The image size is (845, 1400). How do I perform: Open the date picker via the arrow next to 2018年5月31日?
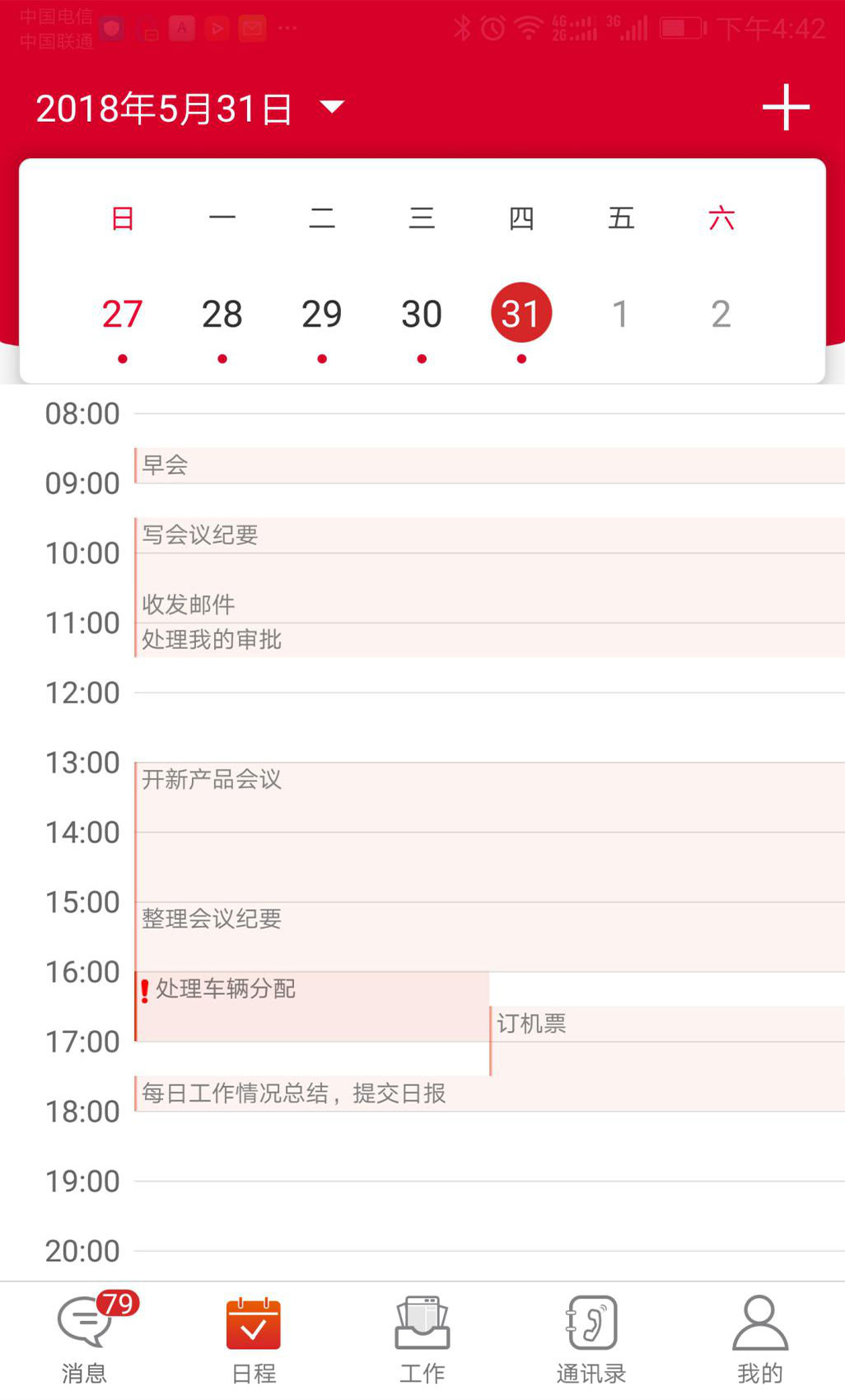coord(331,107)
